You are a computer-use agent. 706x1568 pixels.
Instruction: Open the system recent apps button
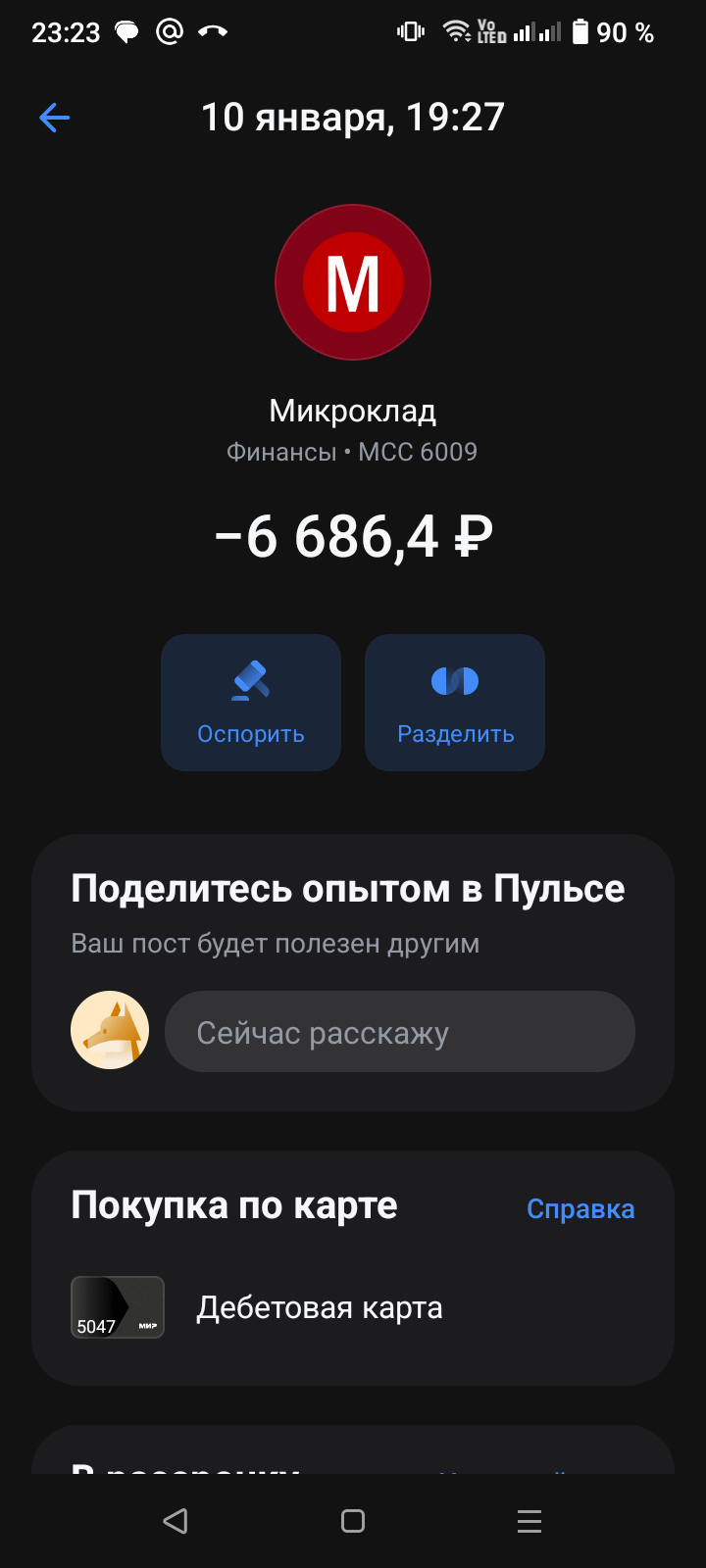(x=529, y=1521)
